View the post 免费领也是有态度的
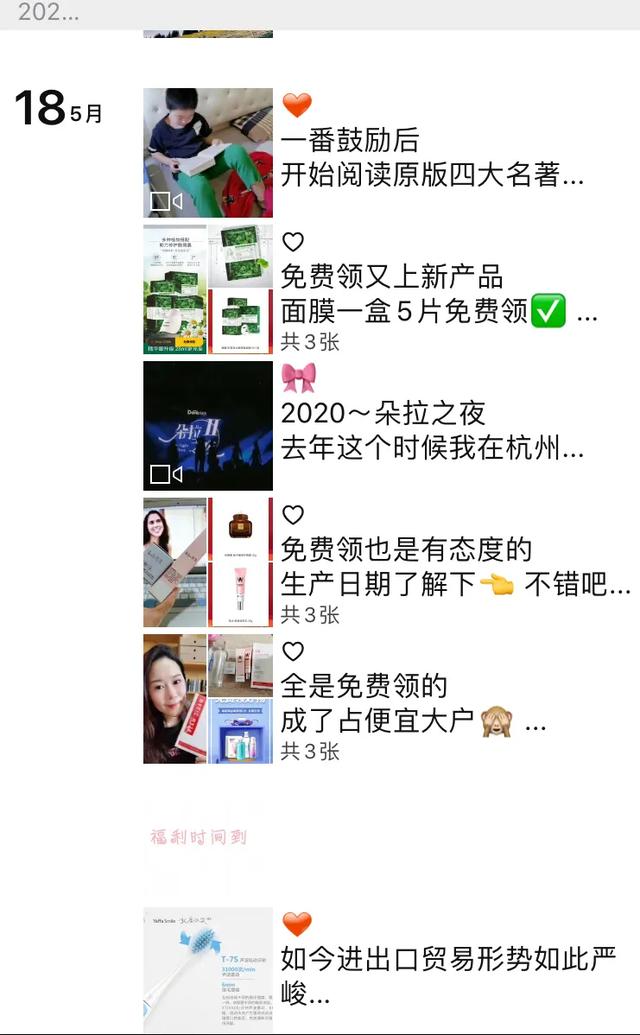This screenshot has width=640, height=1035. [208, 562]
